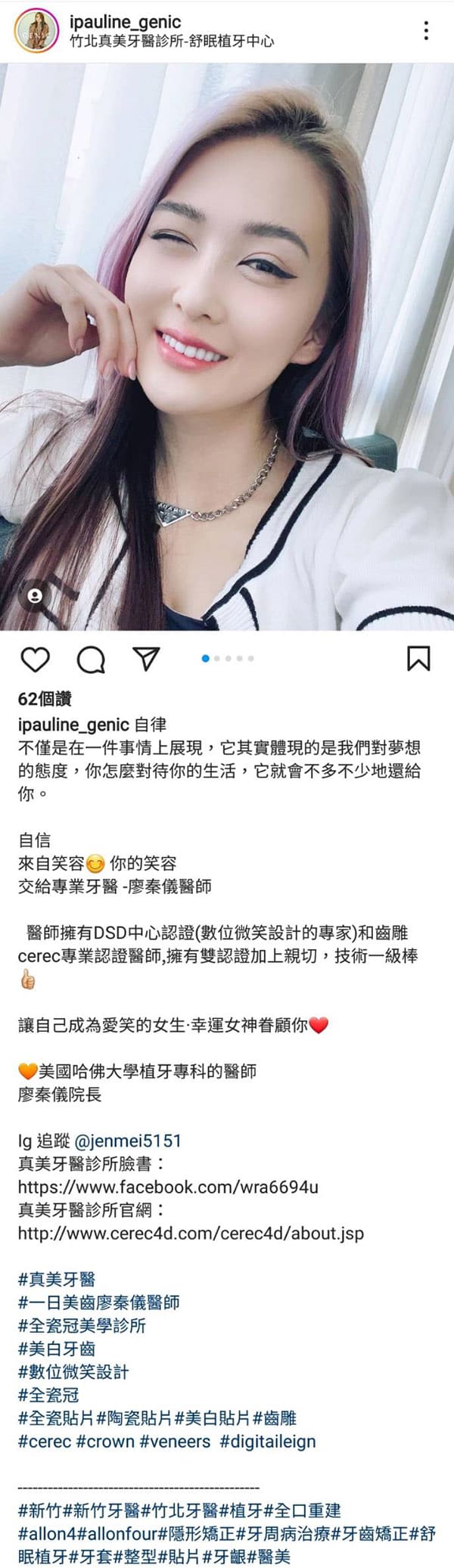Tap the ipauline_genic username in the header
454x1568 pixels.
[x=125, y=22]
